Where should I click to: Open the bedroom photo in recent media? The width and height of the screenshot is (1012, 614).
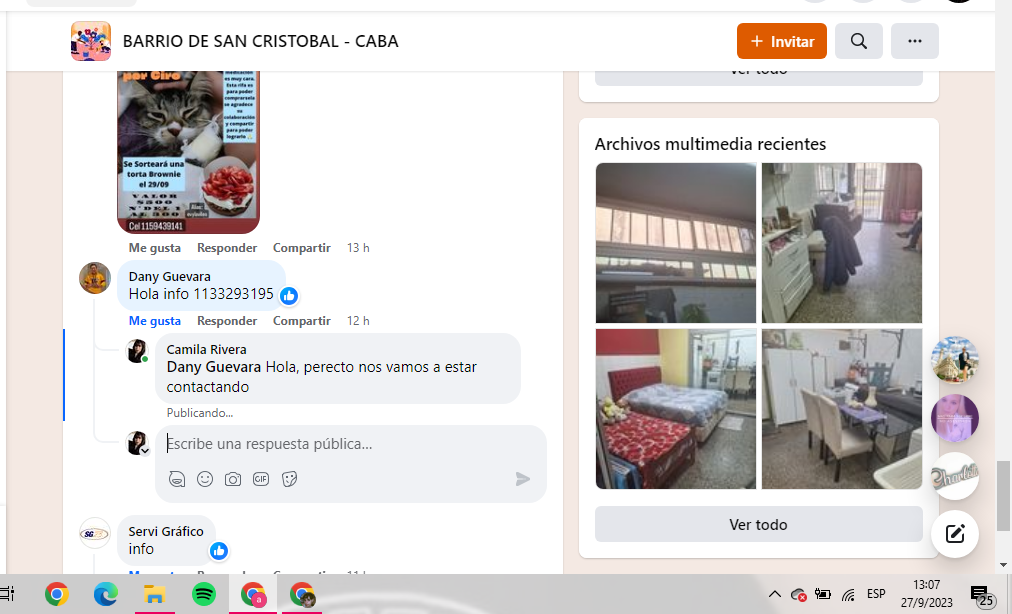(675, 409)
